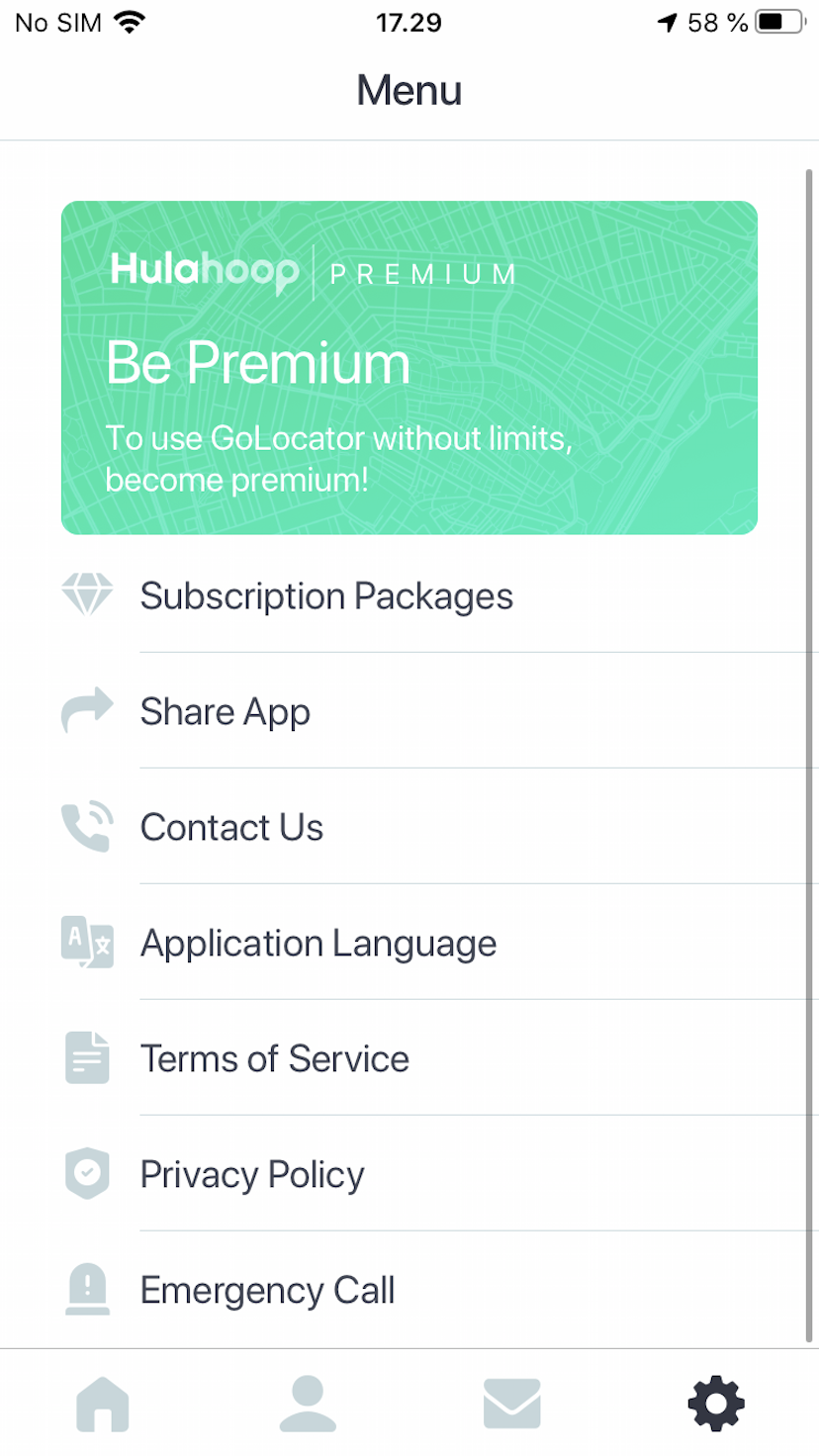
Task: Open Subscription Packages
Action: tap(409, 596)
